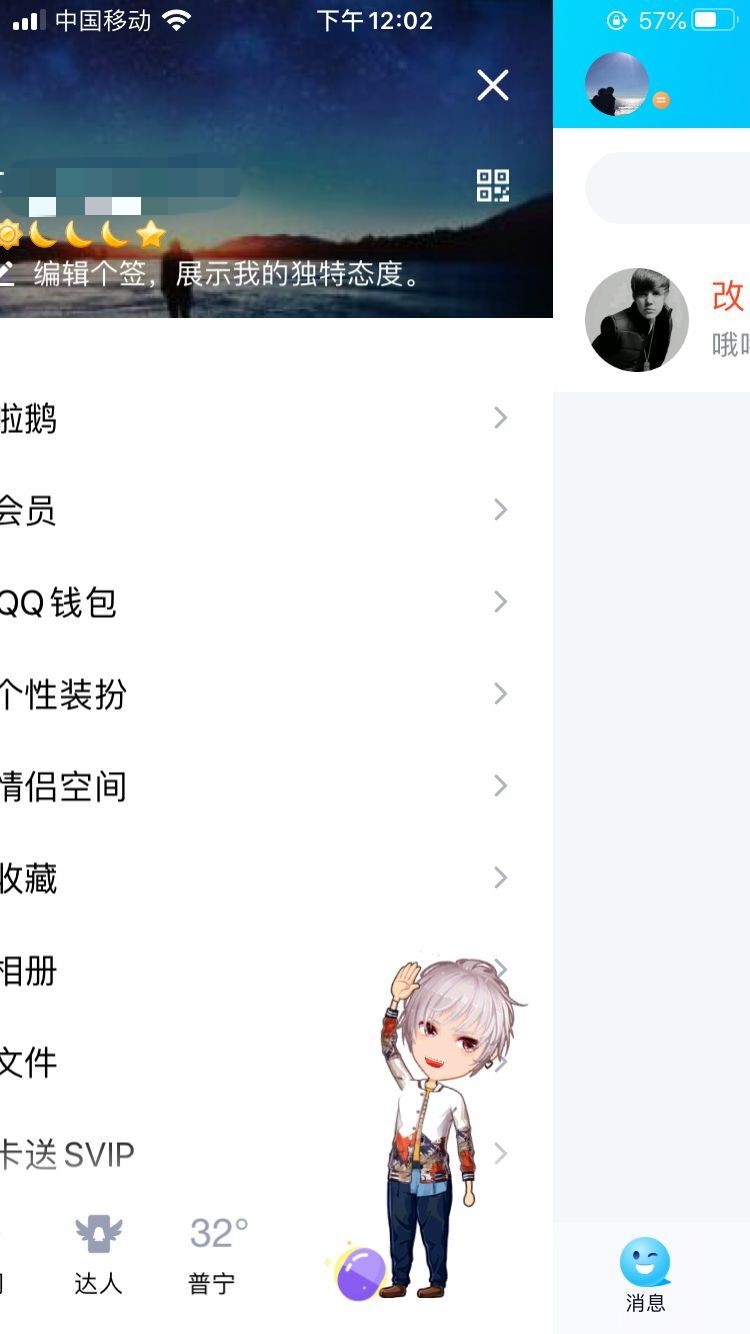This screenshot has width=750, height=1334.
Task: Tap the search box in messages
Action: click(668, 188)
